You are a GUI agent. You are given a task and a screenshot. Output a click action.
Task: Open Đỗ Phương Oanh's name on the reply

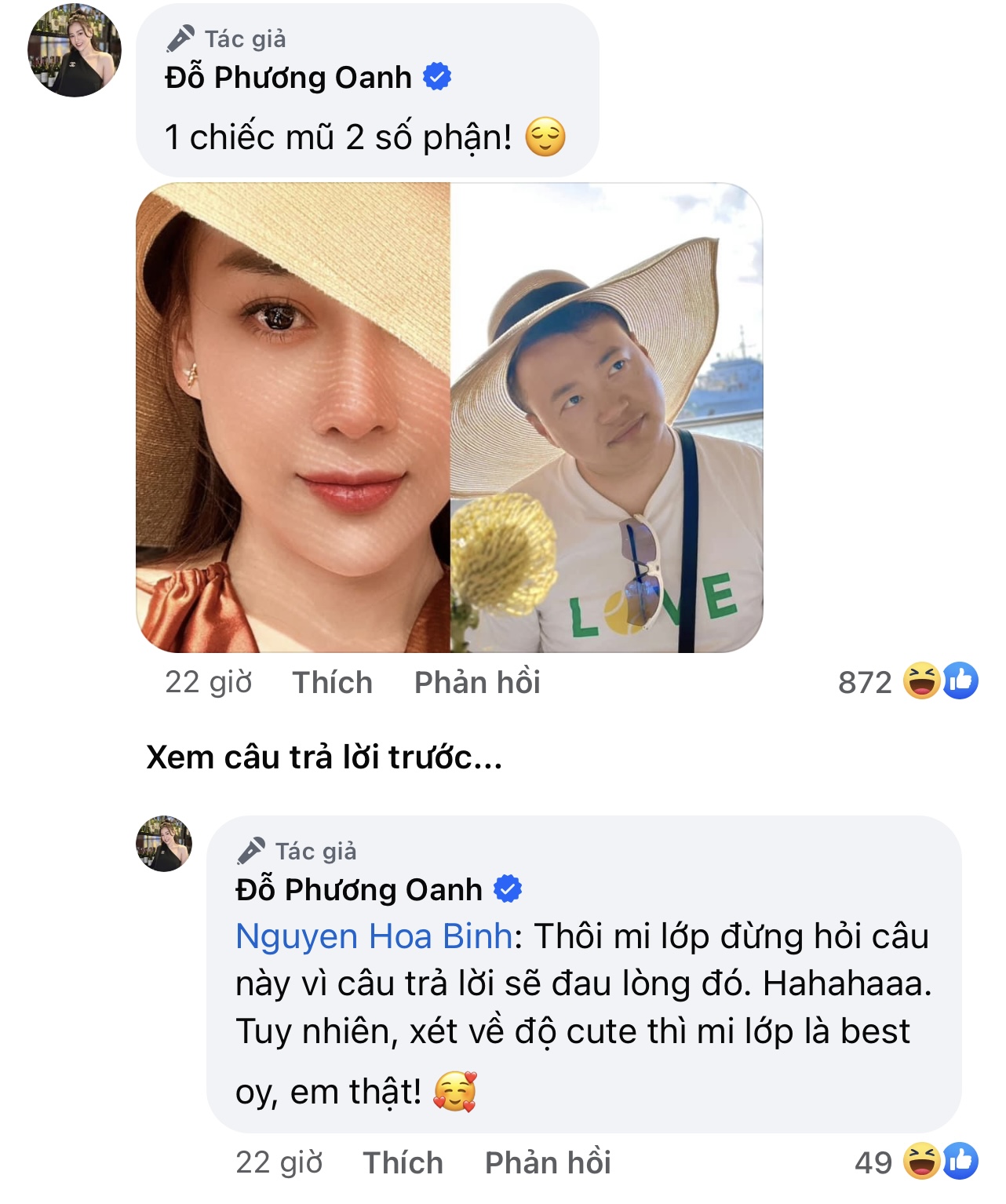pyautogui.click(x=359, y=890)
